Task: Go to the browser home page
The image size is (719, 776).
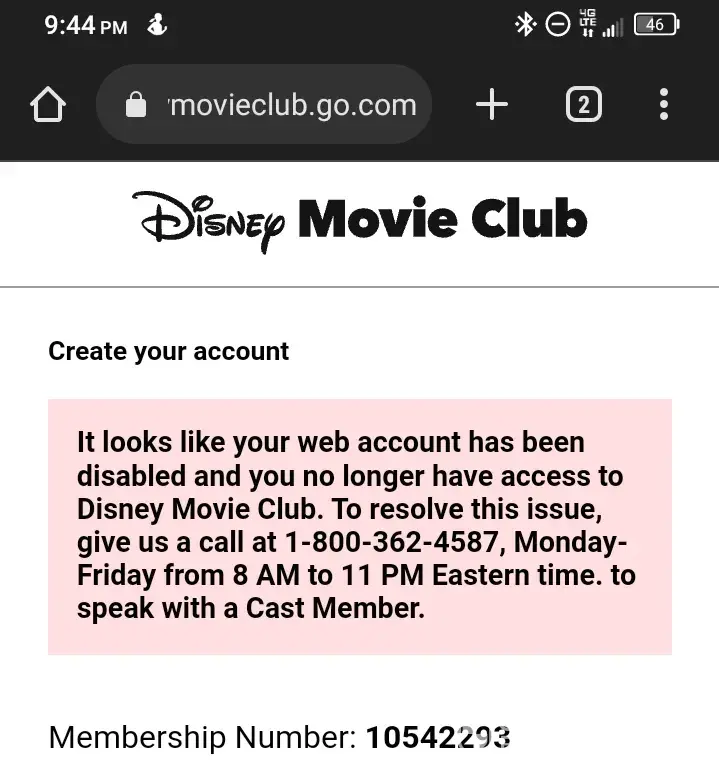Action: 48,104
